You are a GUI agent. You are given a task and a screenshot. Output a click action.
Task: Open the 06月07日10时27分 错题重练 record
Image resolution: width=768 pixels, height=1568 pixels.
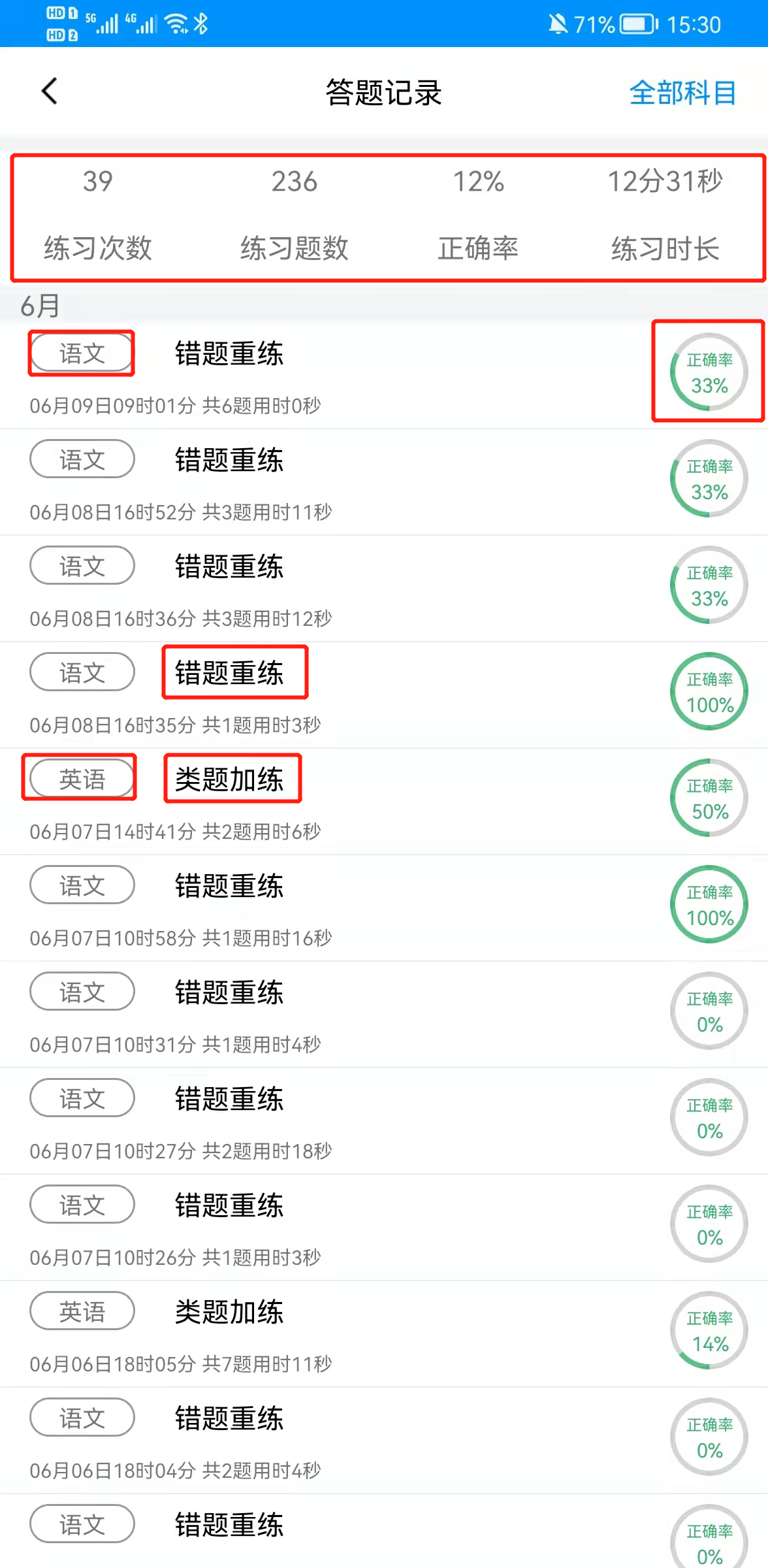[x=384, y=1121]
